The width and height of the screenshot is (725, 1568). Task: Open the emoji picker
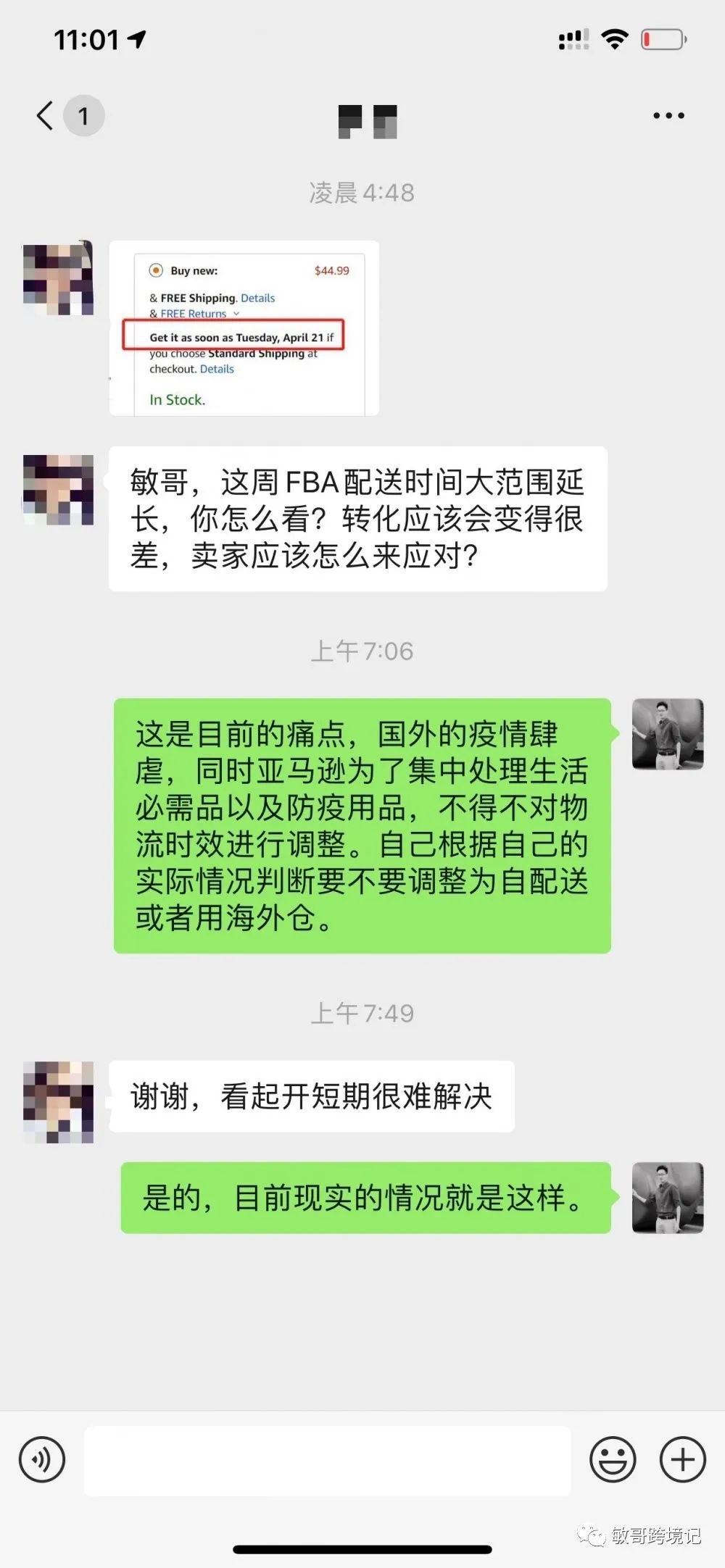(x=613, y=1460)
